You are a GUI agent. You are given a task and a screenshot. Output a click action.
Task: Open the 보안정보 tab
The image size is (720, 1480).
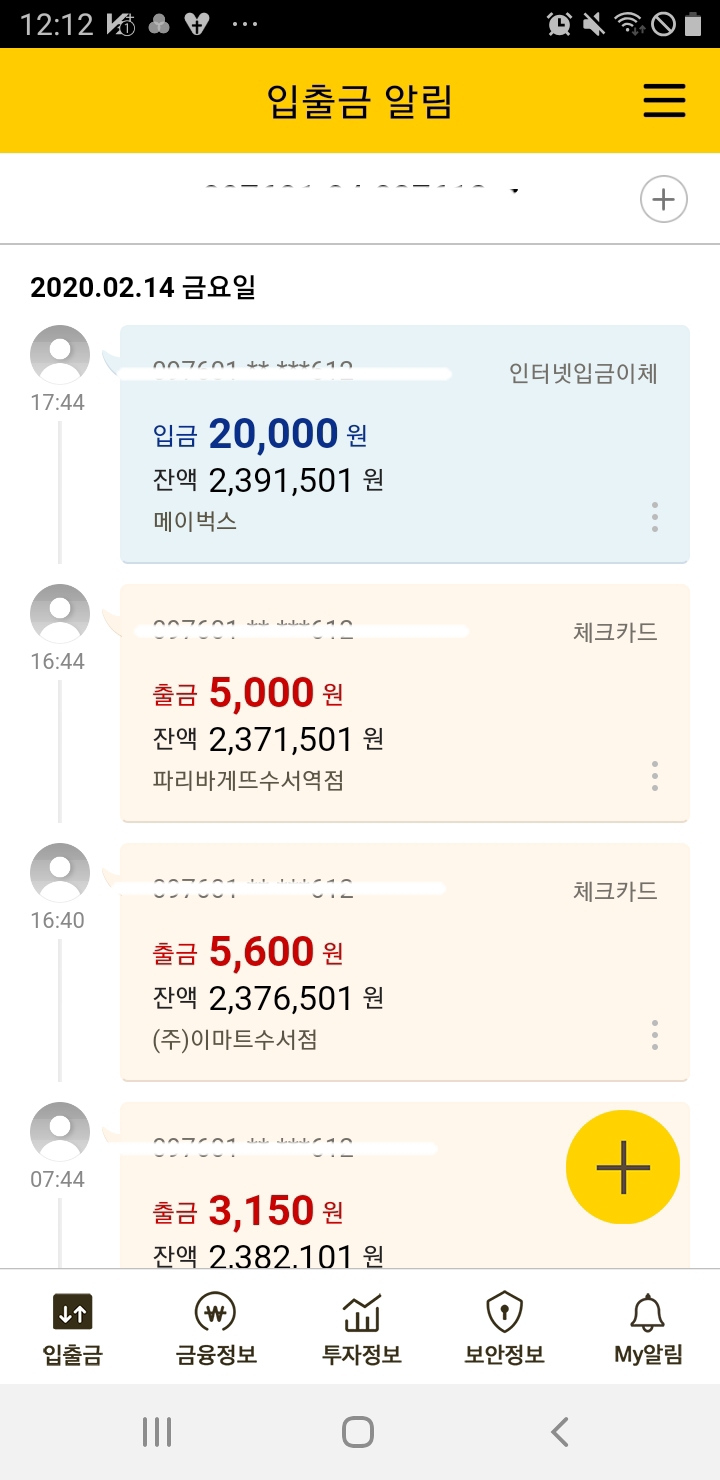pyautogui.click(x=504, y=1328)
